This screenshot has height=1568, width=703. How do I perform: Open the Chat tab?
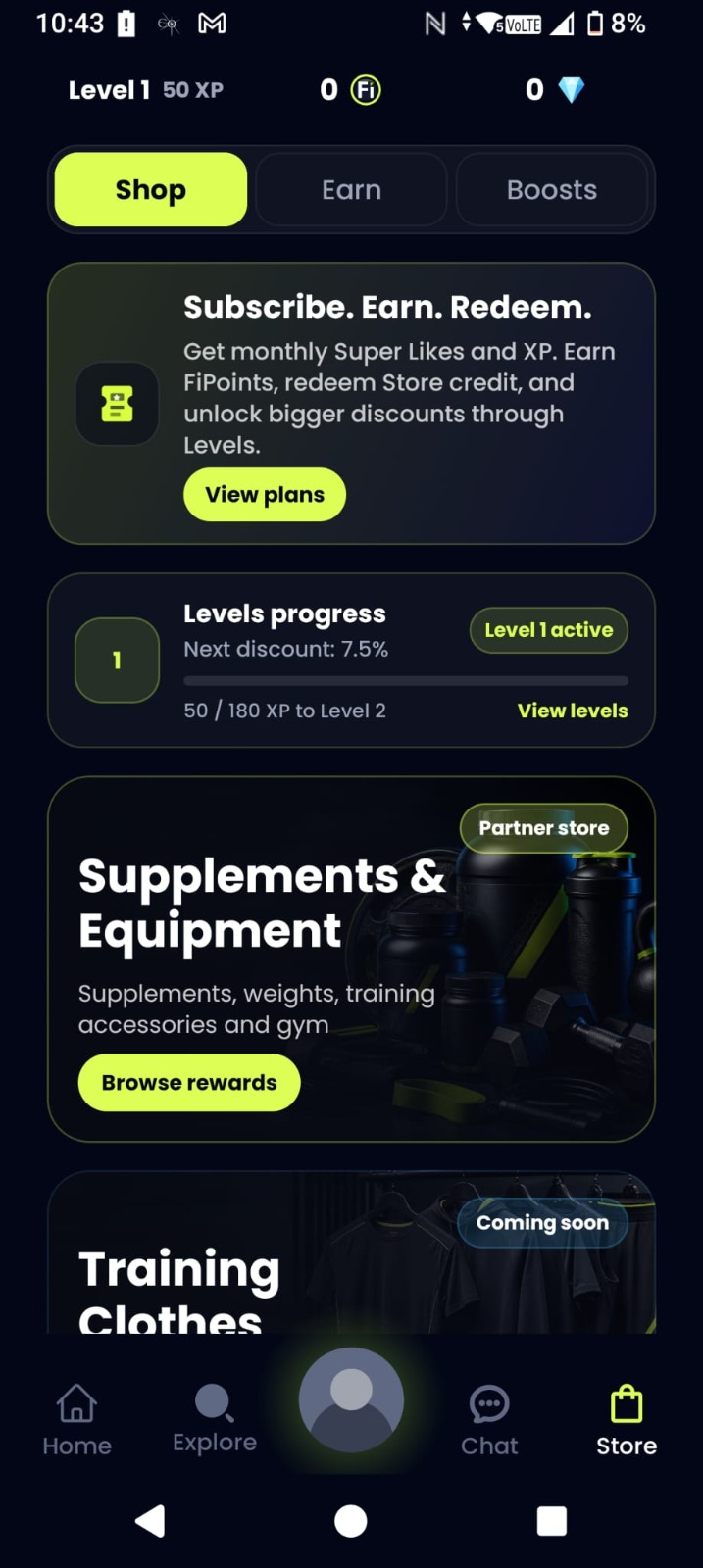point(489,1420)
